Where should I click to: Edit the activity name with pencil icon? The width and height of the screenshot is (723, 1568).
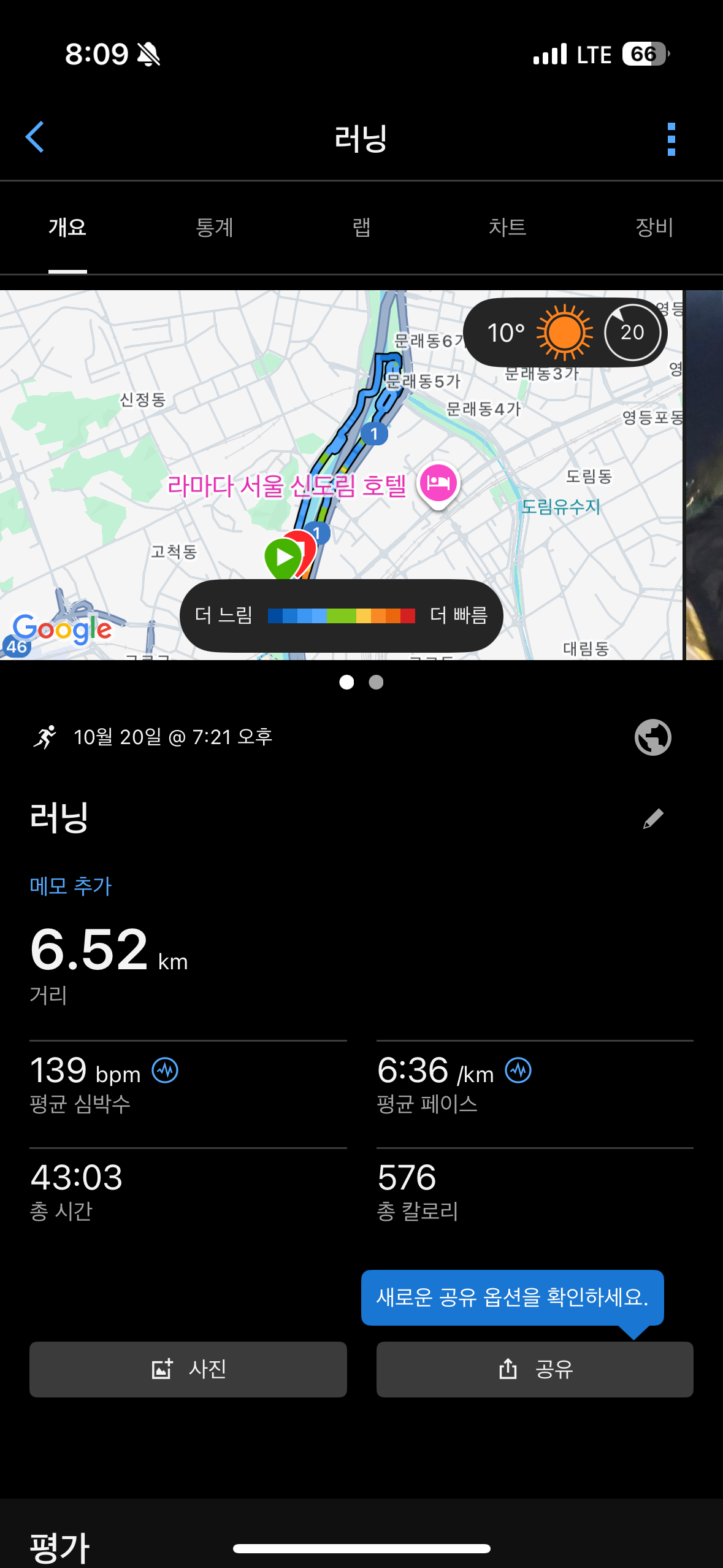(x=653, y=818)
